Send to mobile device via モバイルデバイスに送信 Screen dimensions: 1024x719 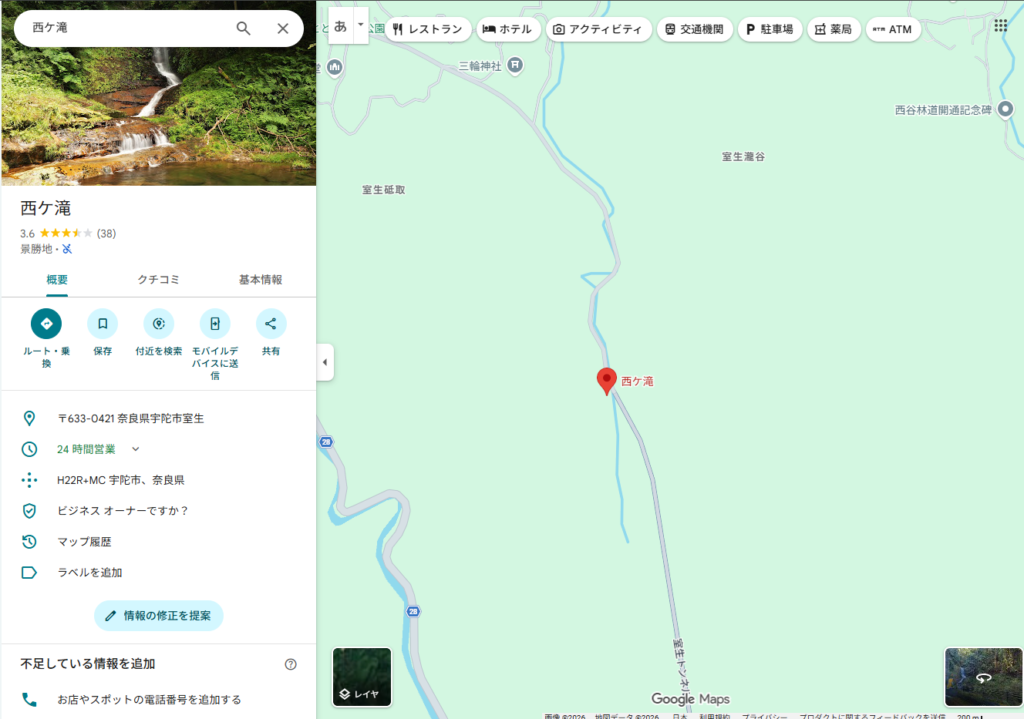[x=215, y=324]
